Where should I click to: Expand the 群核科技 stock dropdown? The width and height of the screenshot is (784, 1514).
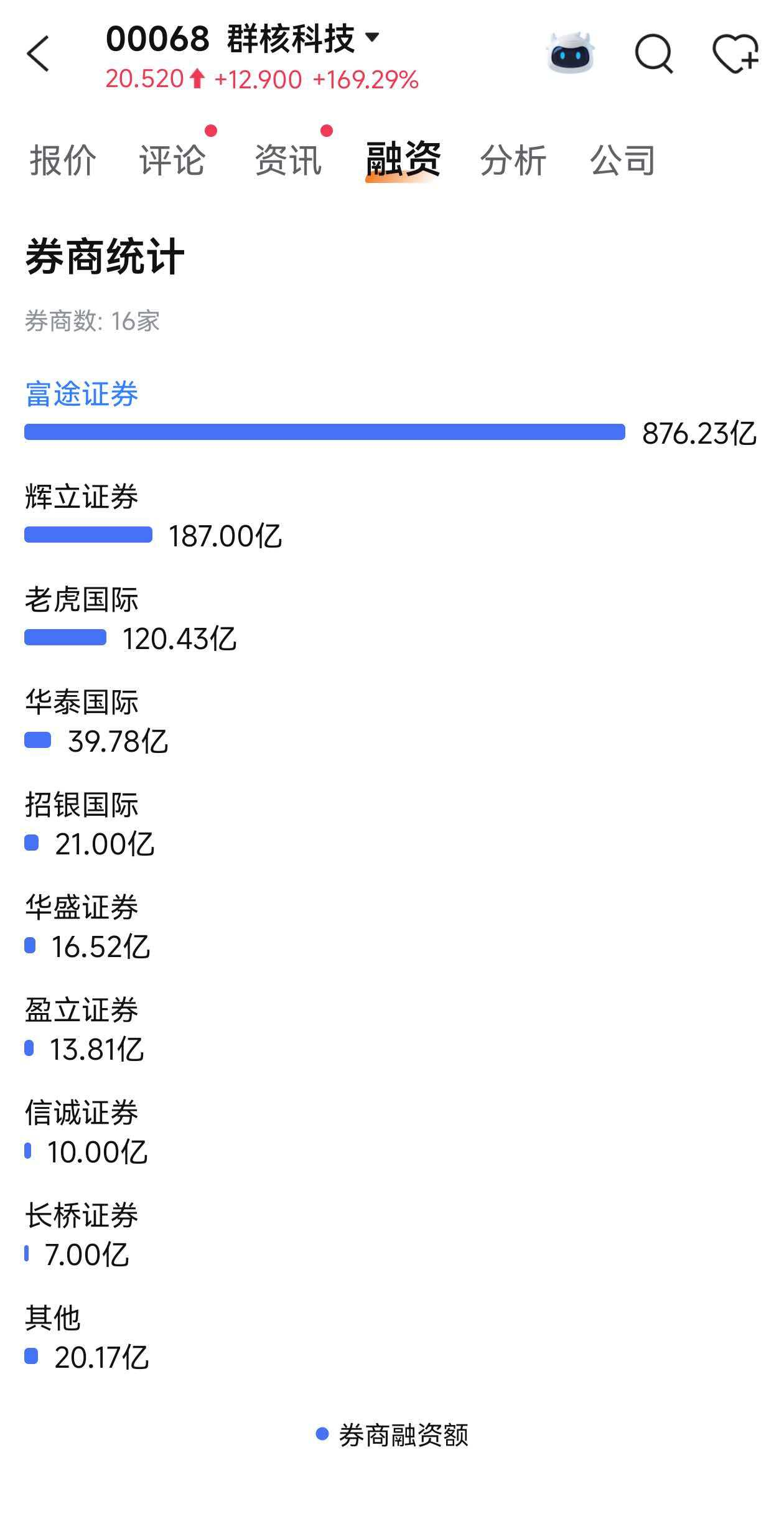(372, 37)
